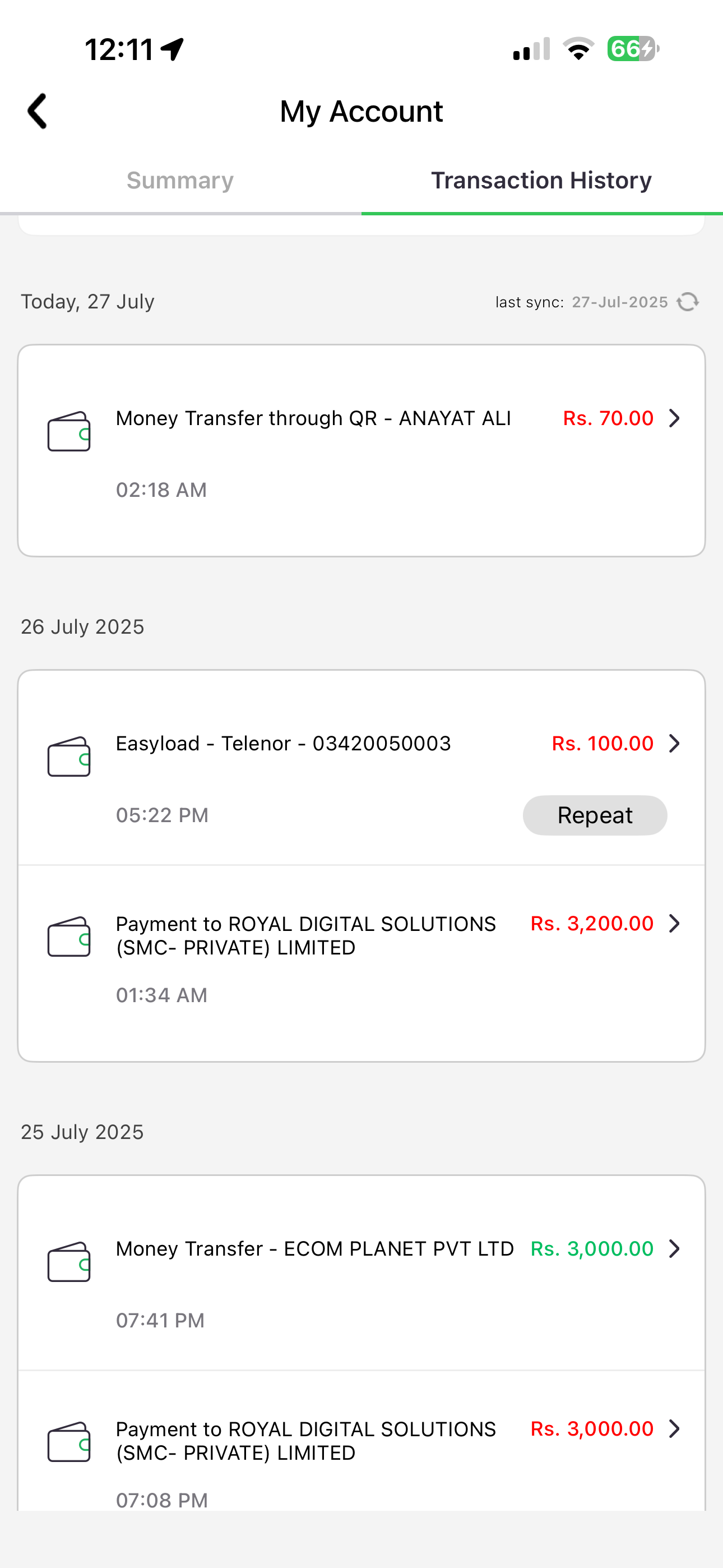The height and width of the screenshot is (1568, 723).
Task: Tap the back arrow at top left
Action: (36, 111)
